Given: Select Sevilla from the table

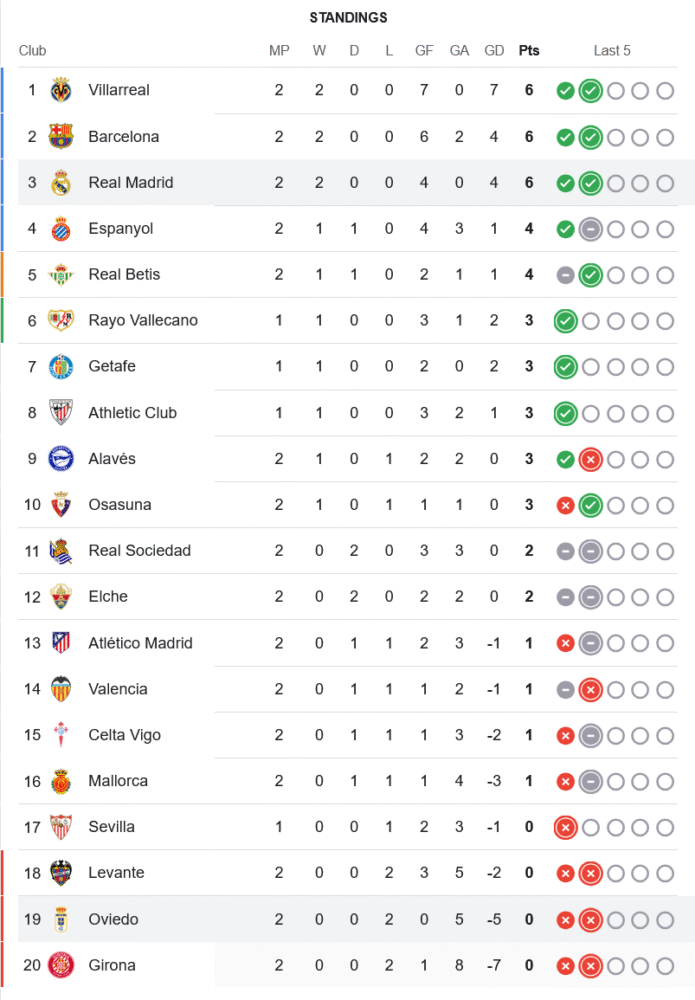Looking at the screenshot, I should coord(111,826).
